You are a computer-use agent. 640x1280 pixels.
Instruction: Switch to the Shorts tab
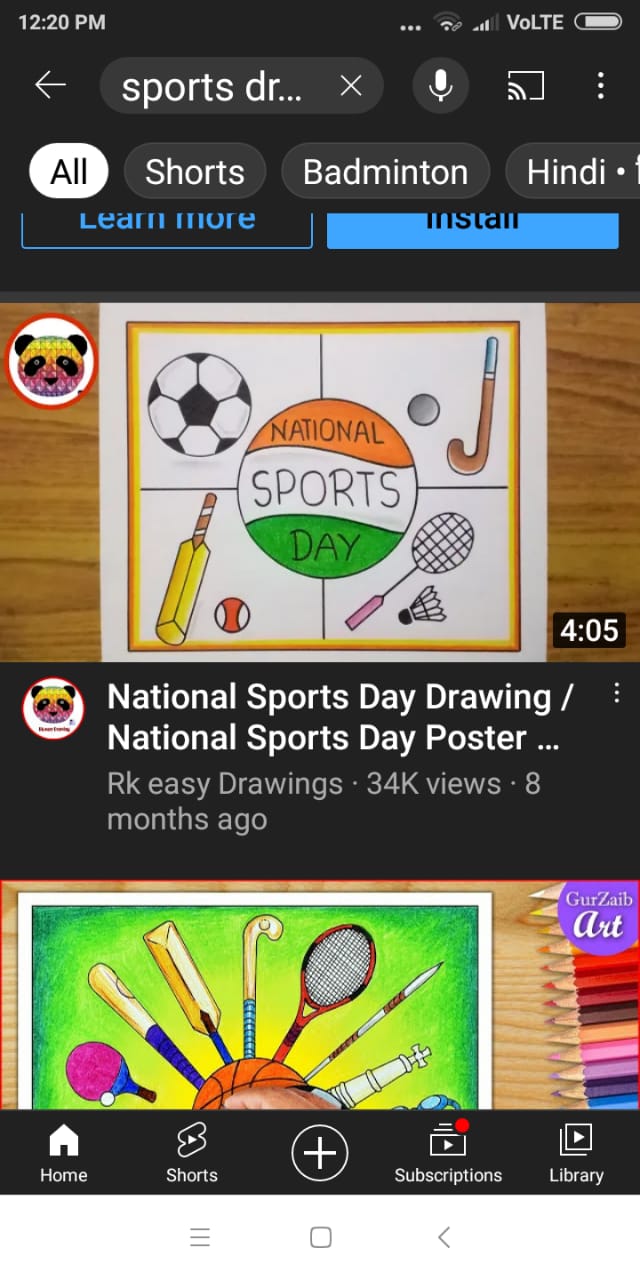191,1153
